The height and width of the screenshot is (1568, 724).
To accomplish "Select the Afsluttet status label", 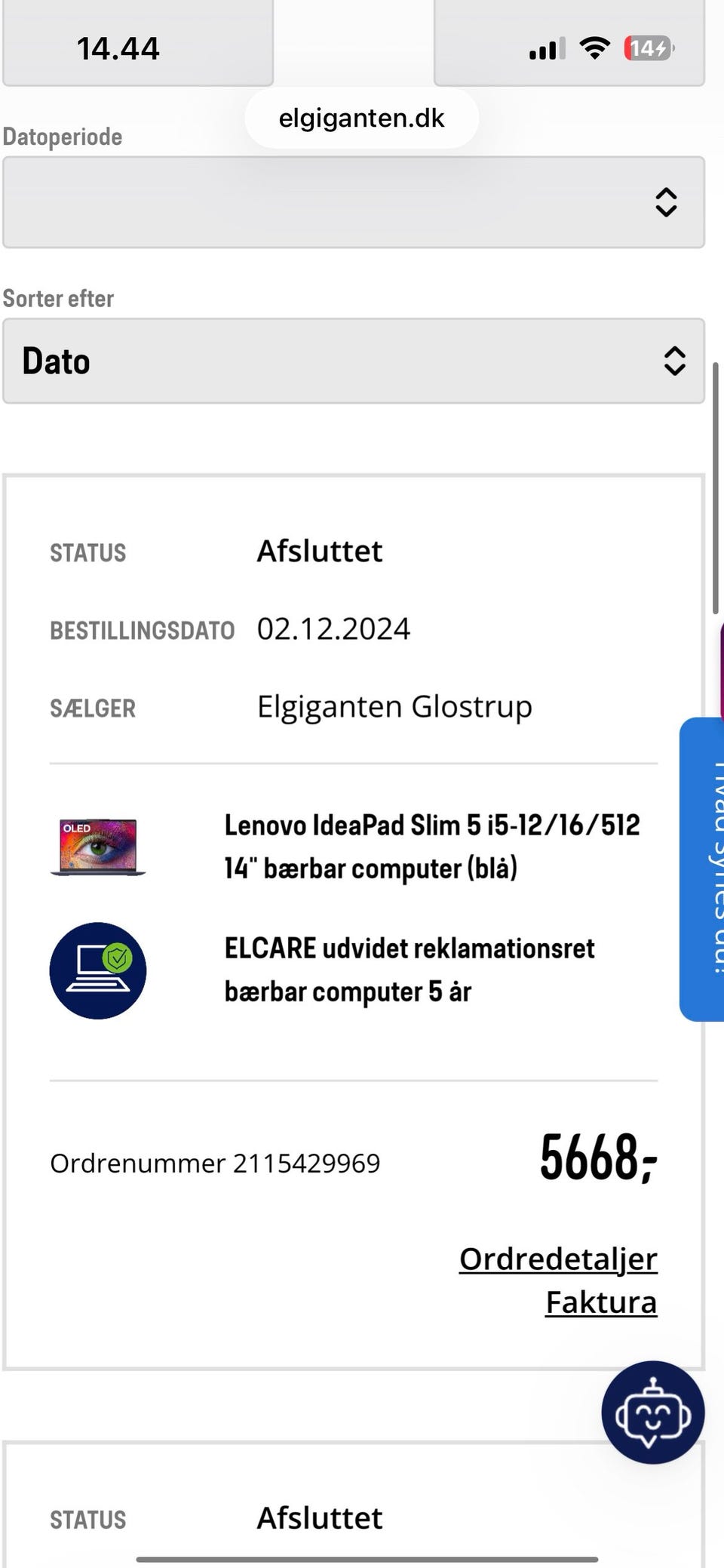I will click(320, 551).
